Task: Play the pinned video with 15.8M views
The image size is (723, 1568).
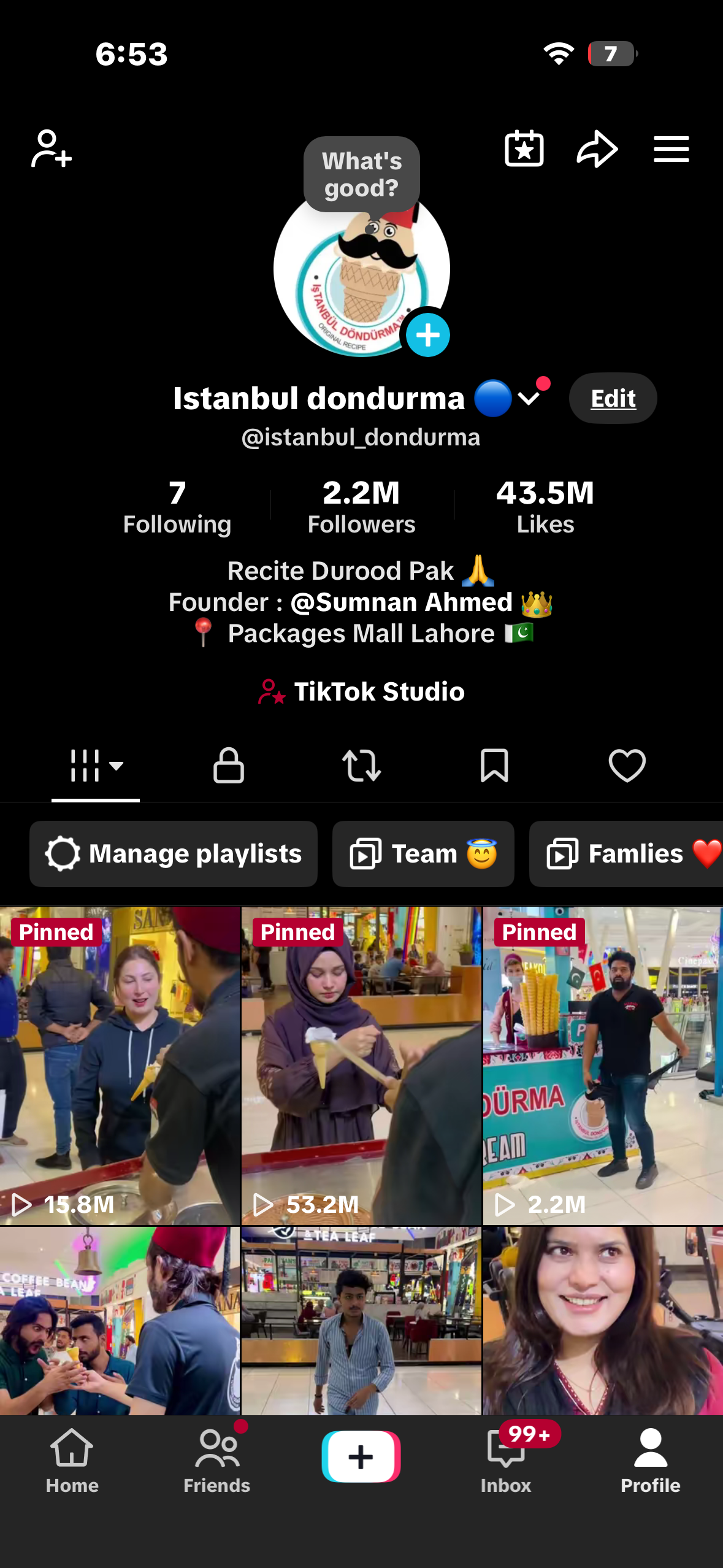Action: tap(120, 1065)
